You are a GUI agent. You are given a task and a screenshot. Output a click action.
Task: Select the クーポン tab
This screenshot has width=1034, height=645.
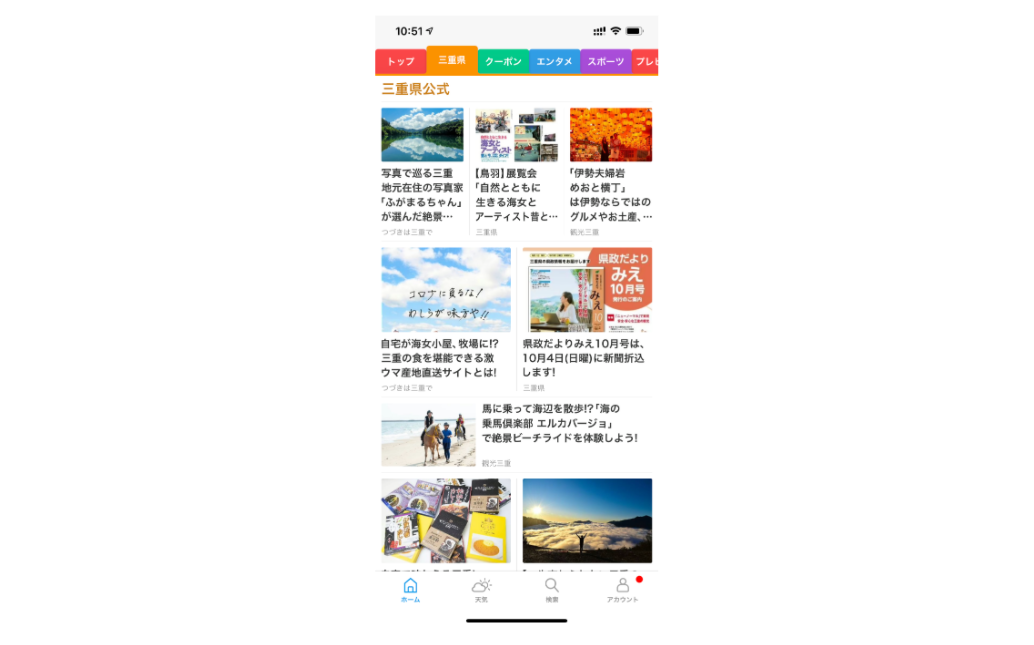(503, 62)
